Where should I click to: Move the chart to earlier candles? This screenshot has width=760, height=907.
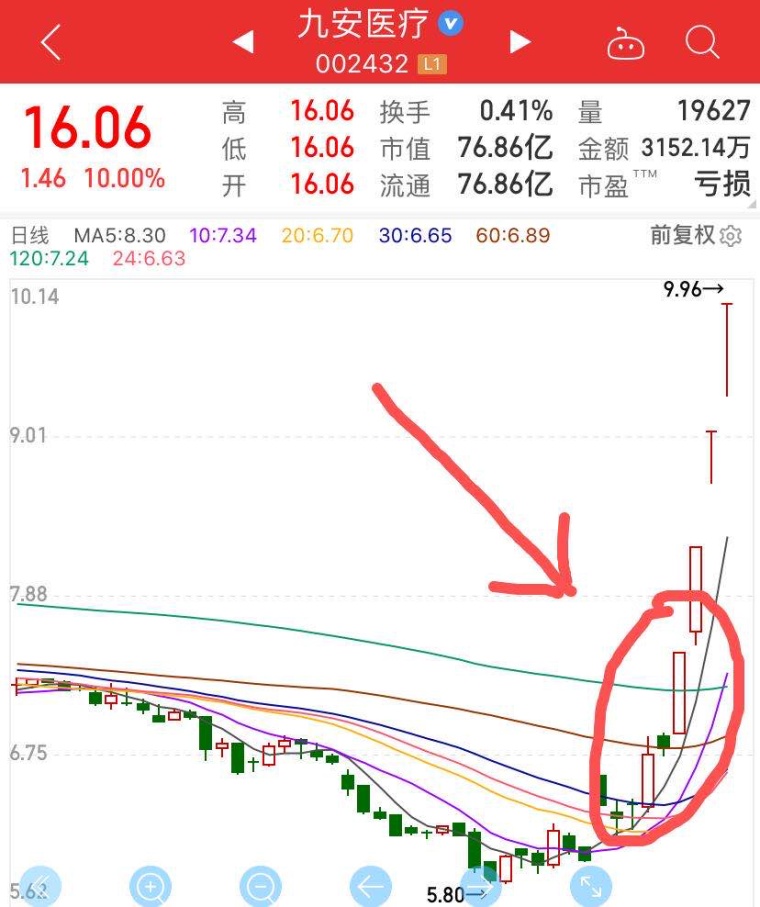[x=370, y=886]
